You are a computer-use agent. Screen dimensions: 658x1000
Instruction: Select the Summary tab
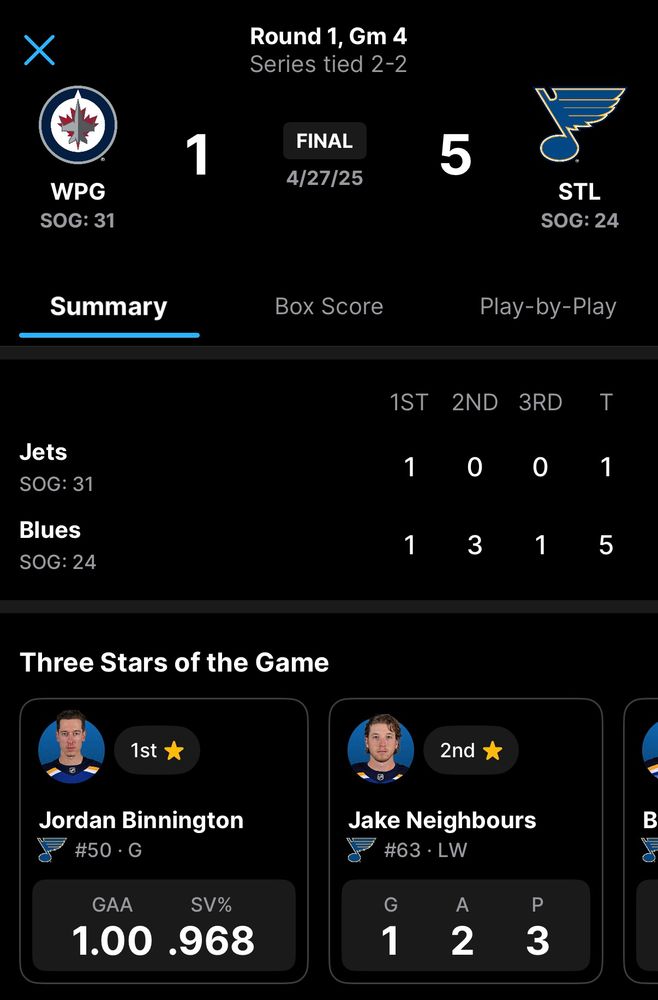point(108,307)
